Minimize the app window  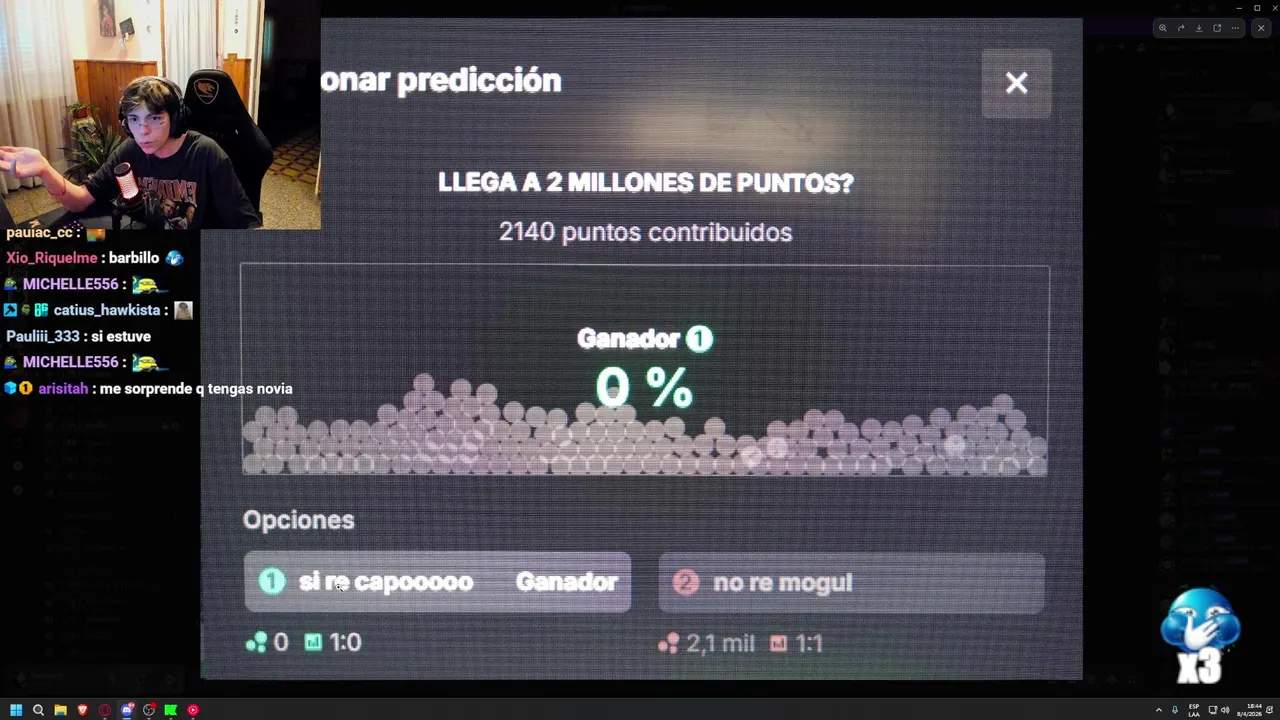point(1239,8)
